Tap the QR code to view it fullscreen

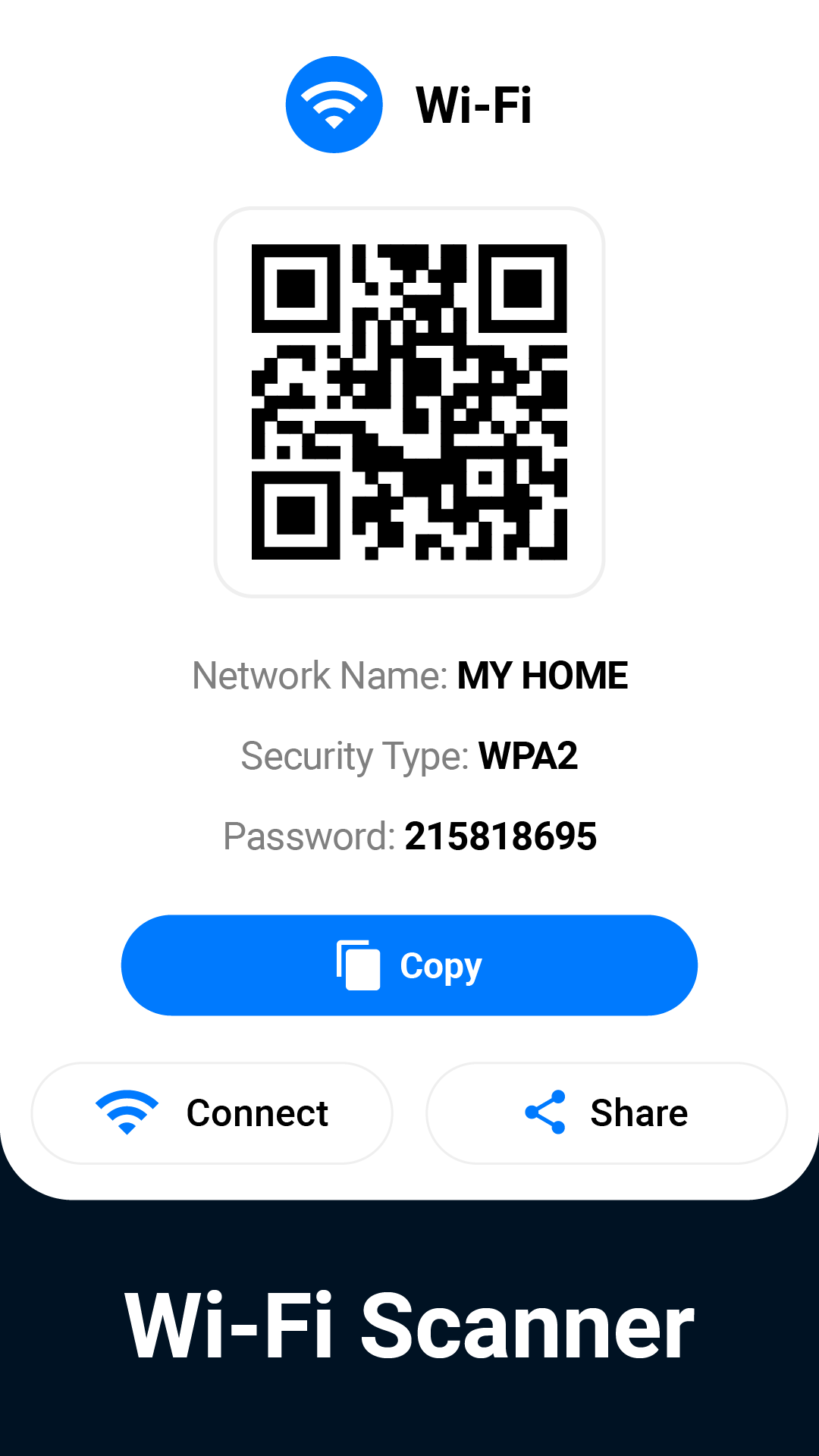pos(409,402)
